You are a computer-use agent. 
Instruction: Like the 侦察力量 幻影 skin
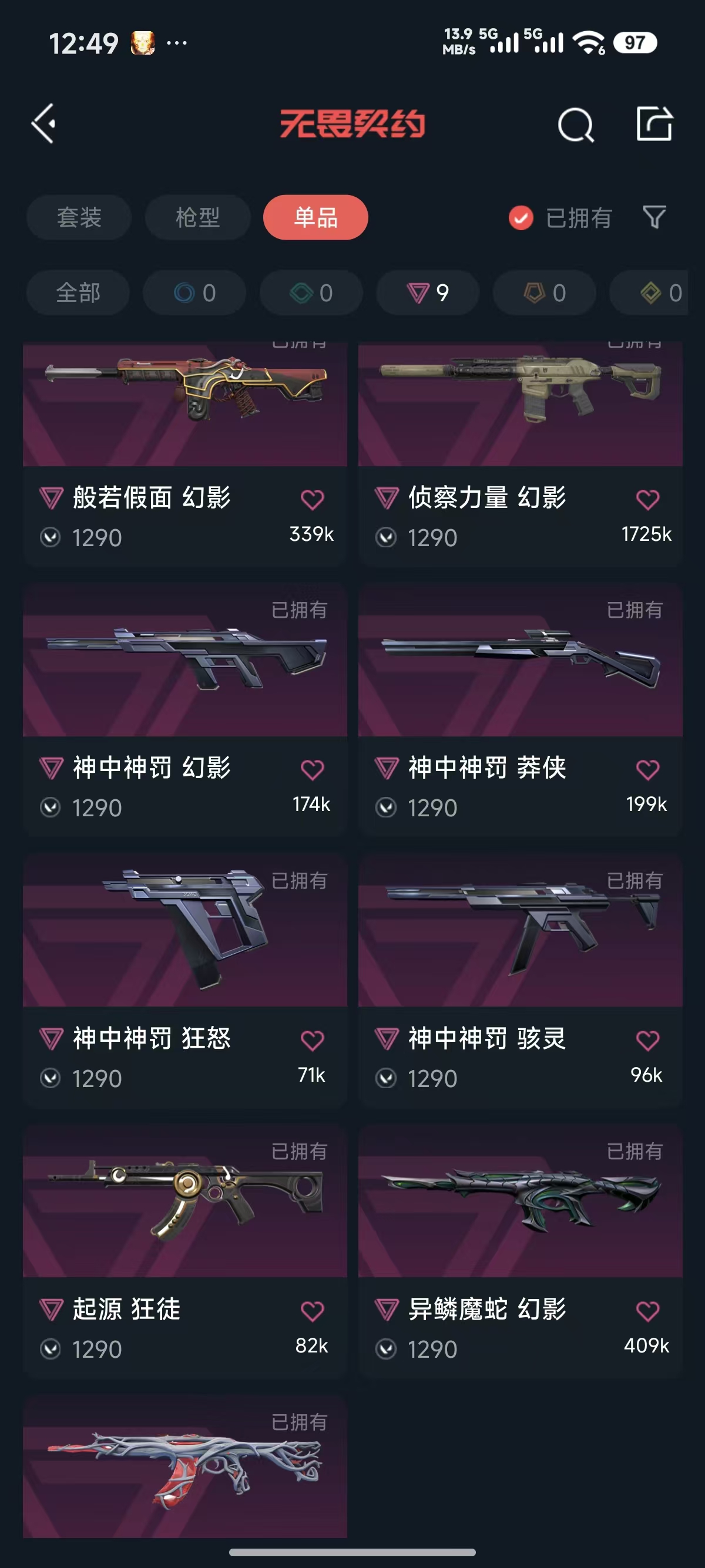[x=647, y=500]
